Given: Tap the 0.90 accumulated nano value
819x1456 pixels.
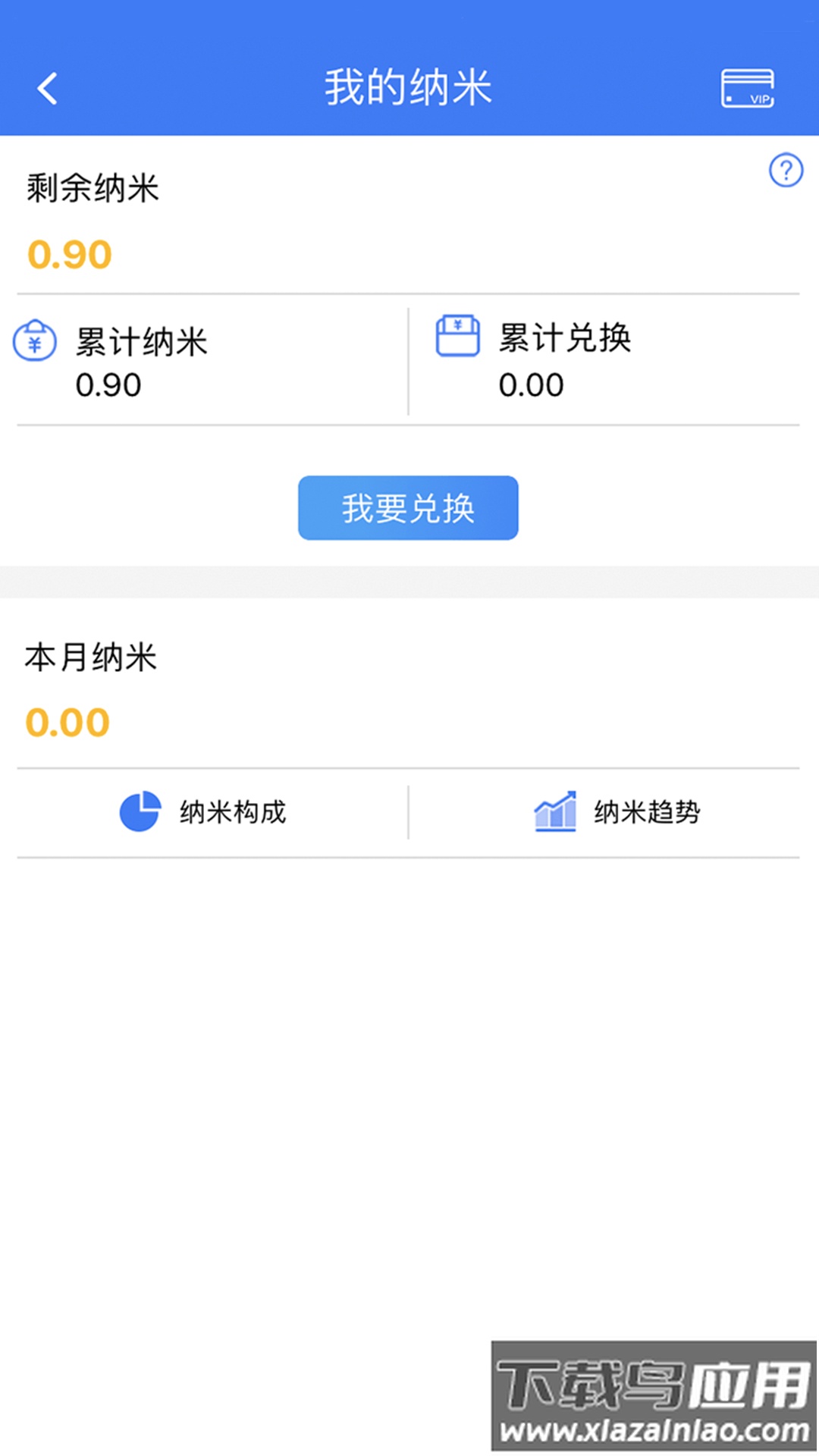Looking at the screenshot, I should pos(108,385).
